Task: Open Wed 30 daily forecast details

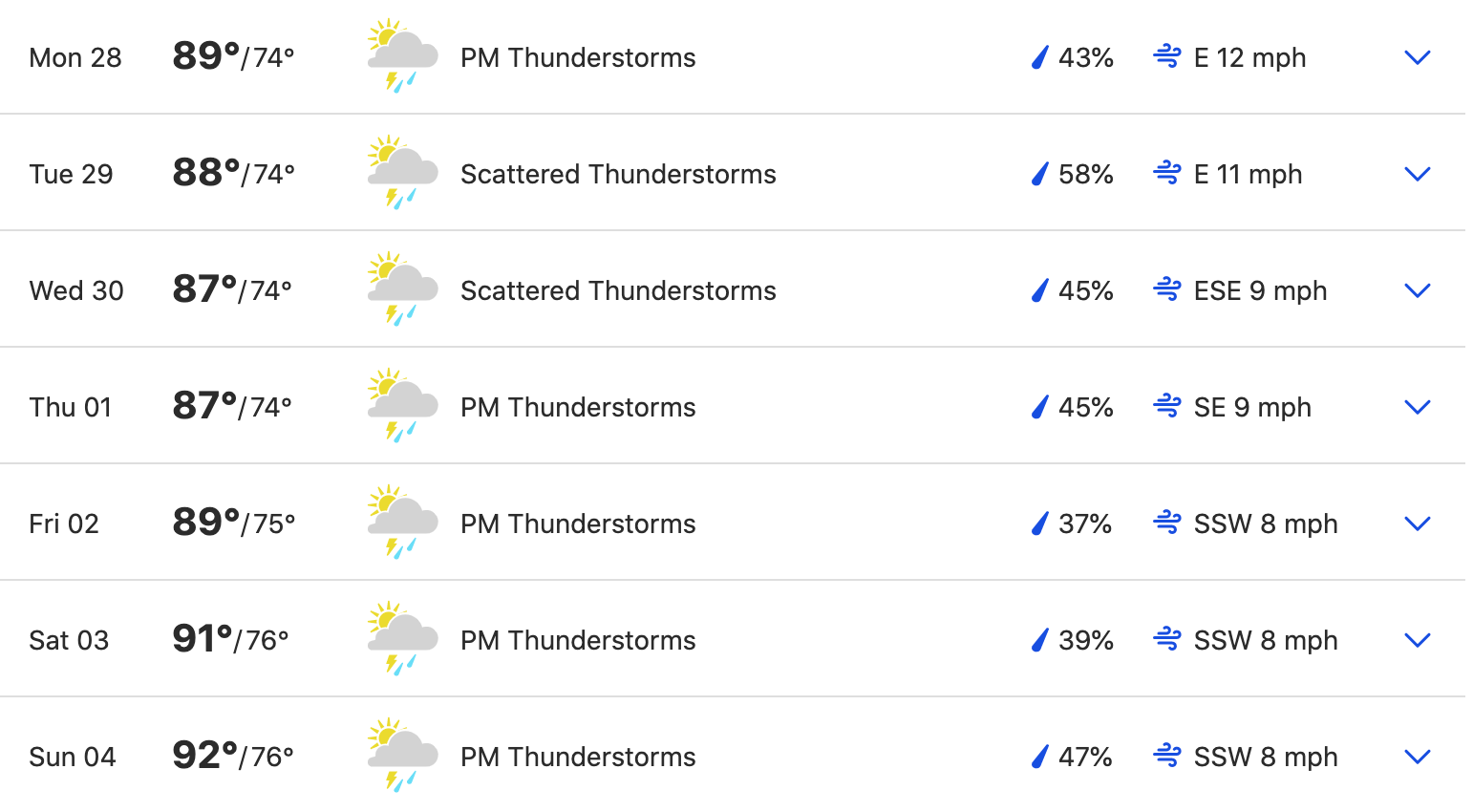Action: click(1417, 290)
